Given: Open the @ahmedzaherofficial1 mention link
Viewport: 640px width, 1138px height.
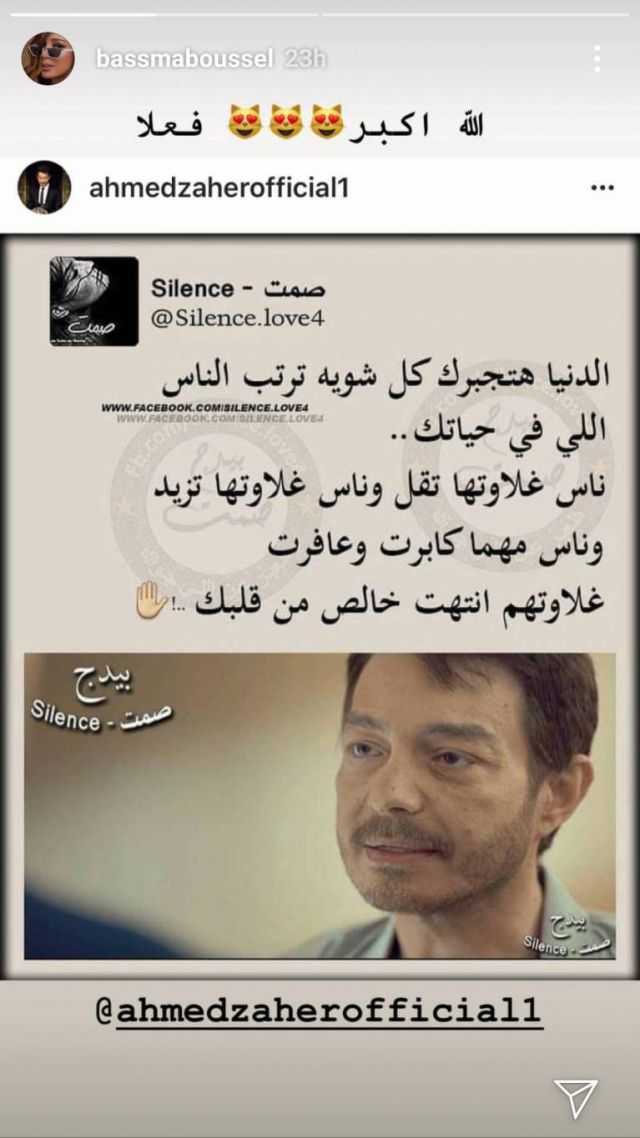Looking at the screenshot, I should [318, 1011].
